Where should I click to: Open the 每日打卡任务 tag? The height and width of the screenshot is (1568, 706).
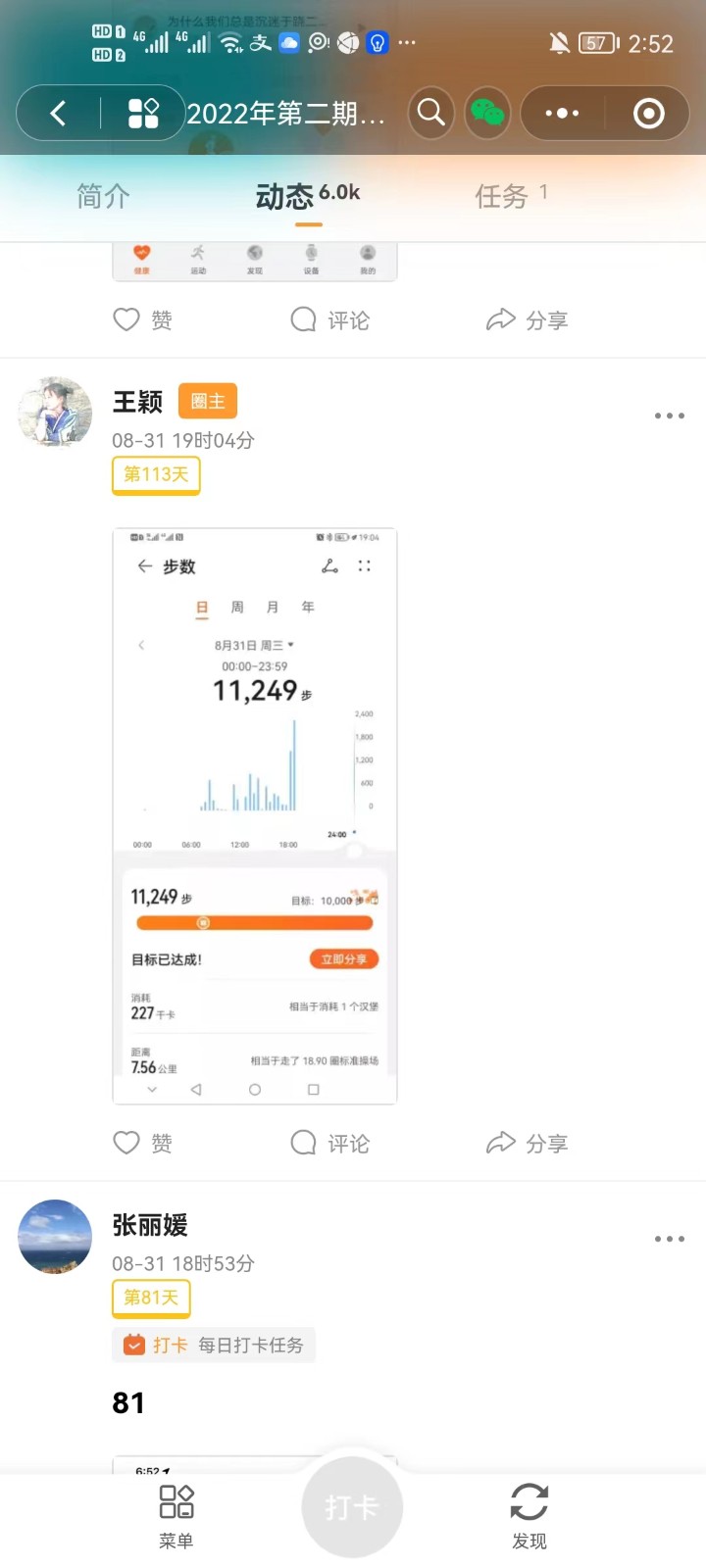[x=214, y=1345]
